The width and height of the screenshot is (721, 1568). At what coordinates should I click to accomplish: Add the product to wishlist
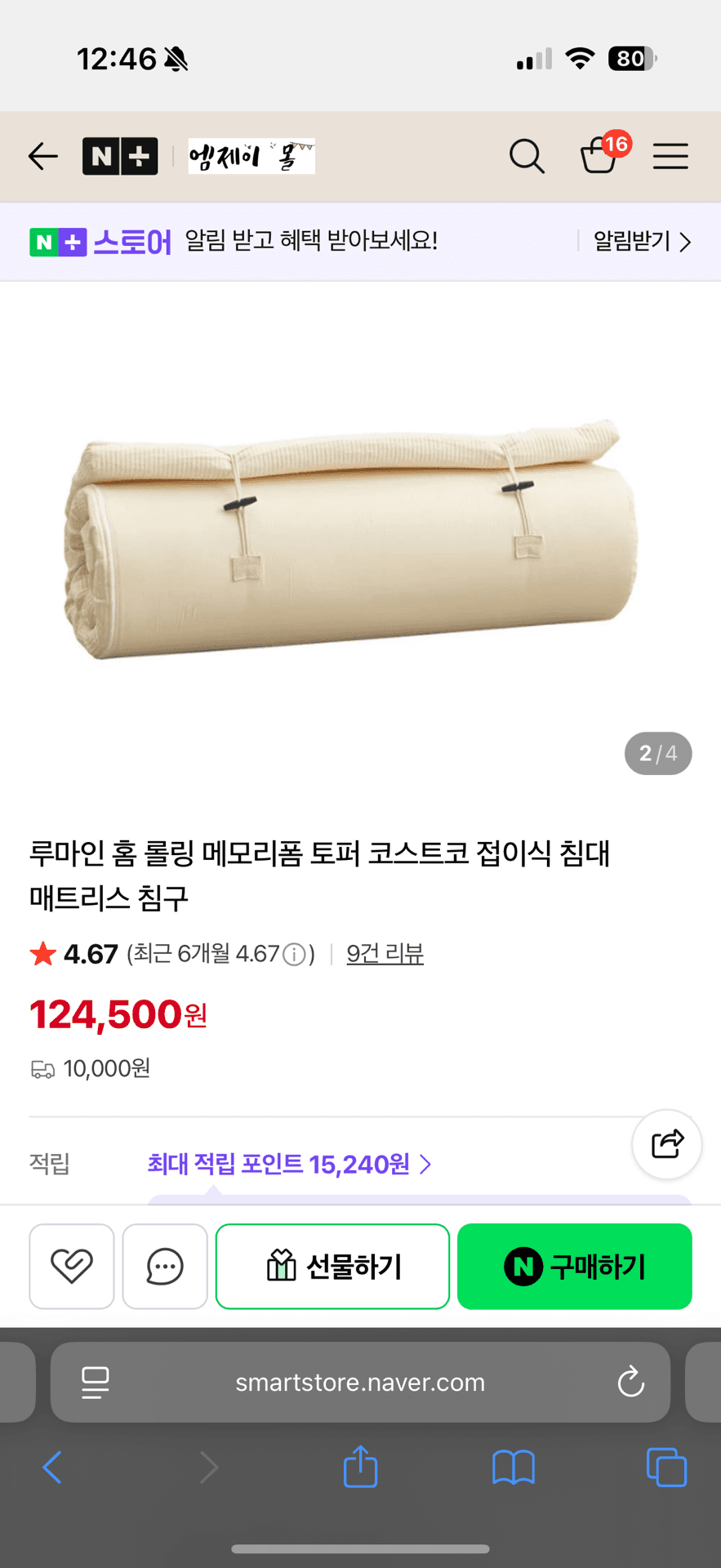coord(72,1267)
